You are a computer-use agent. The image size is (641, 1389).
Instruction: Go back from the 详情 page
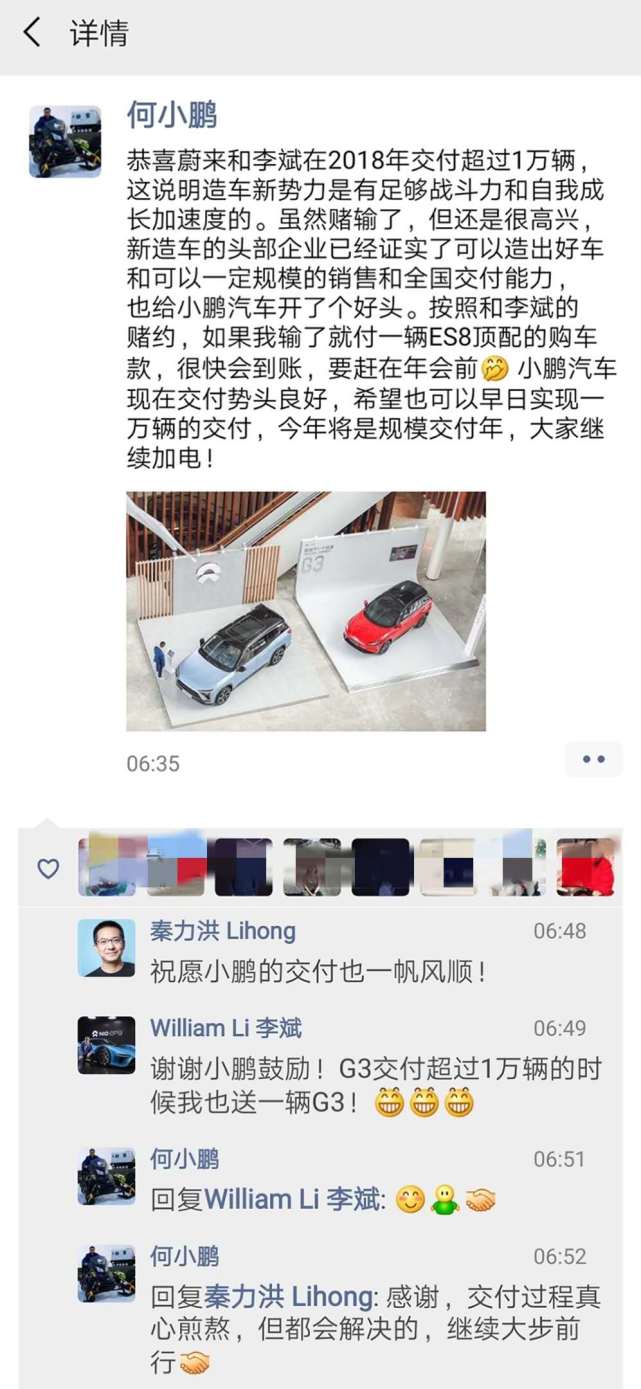(33, 33)
